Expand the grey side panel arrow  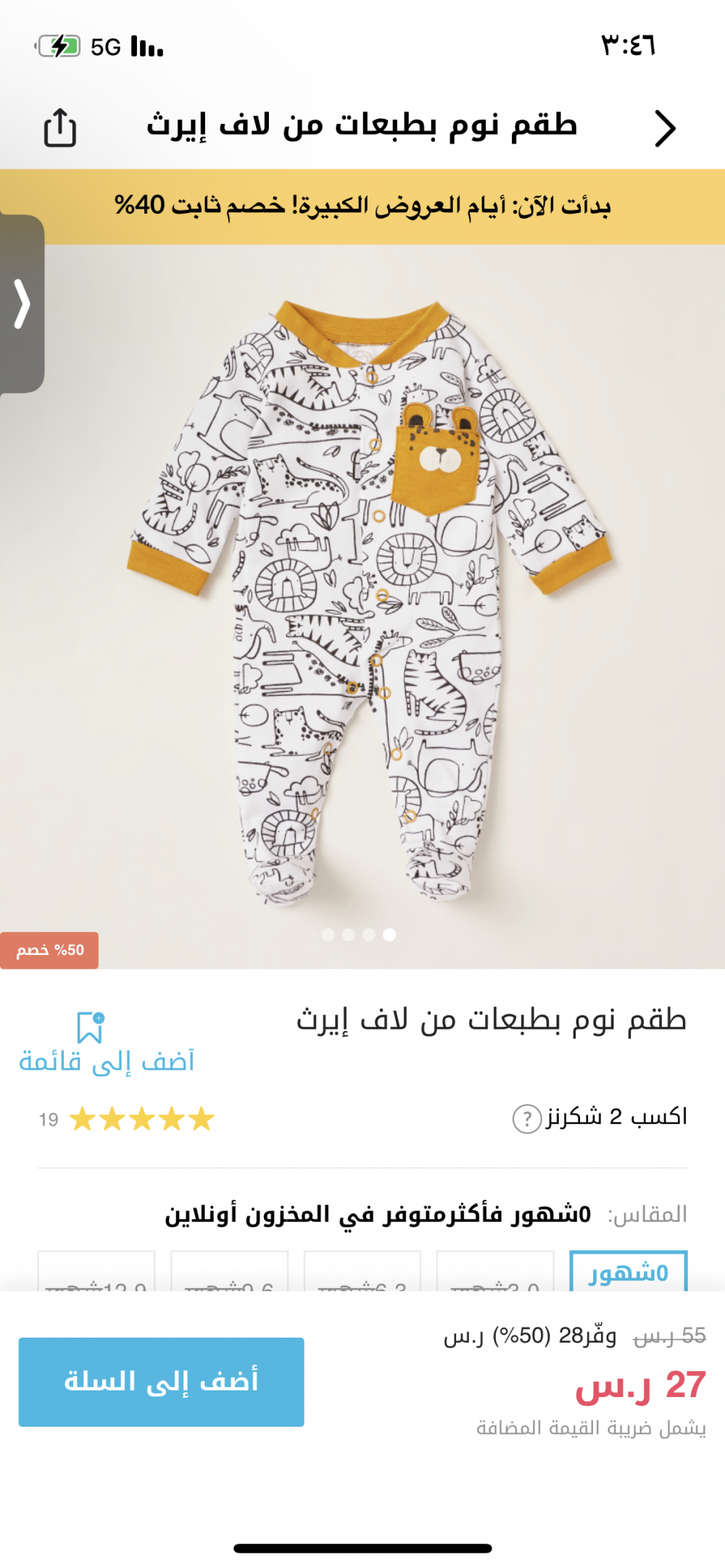22,304
